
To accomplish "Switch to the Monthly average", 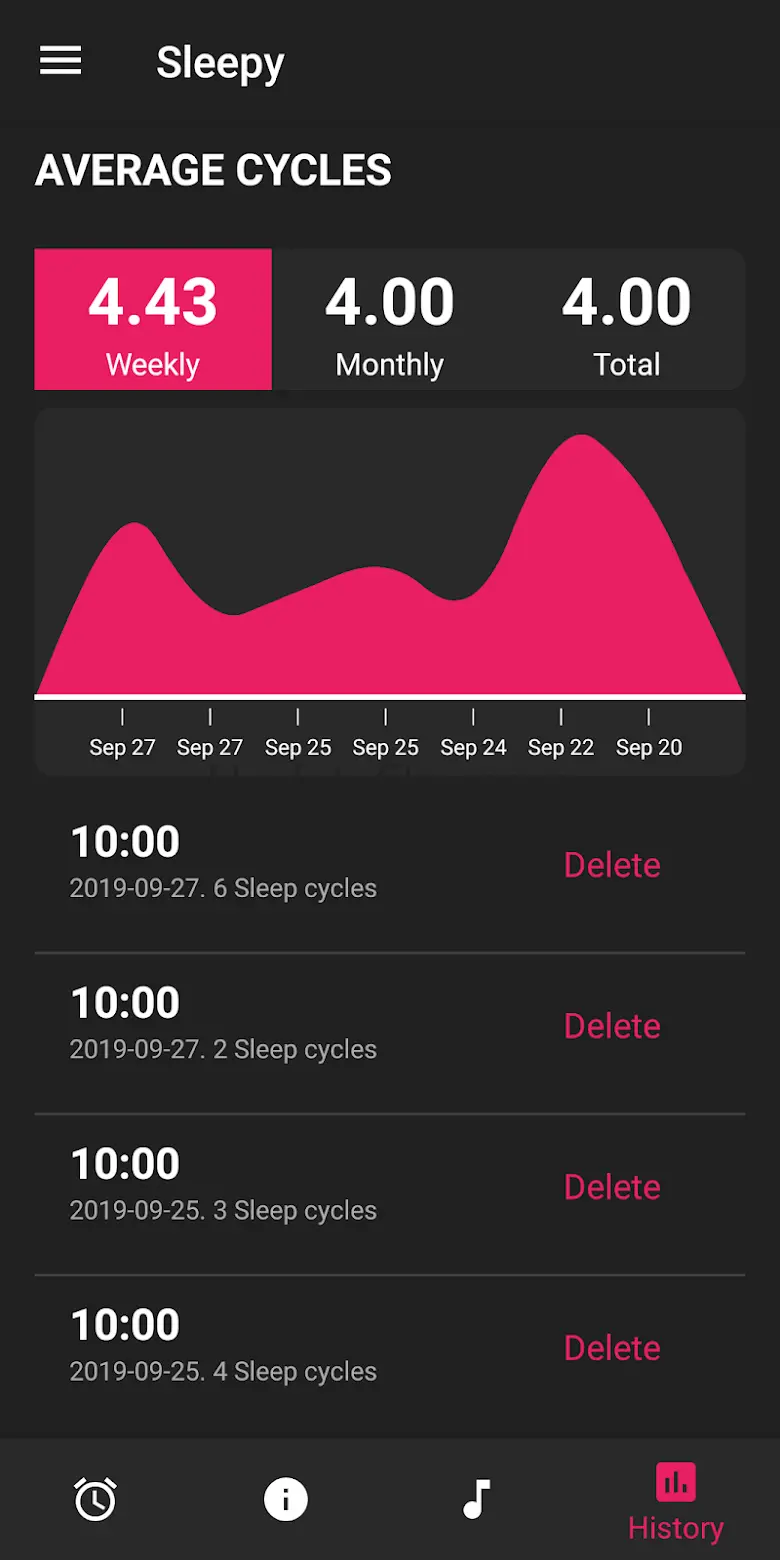I will (x=390, y=319).
